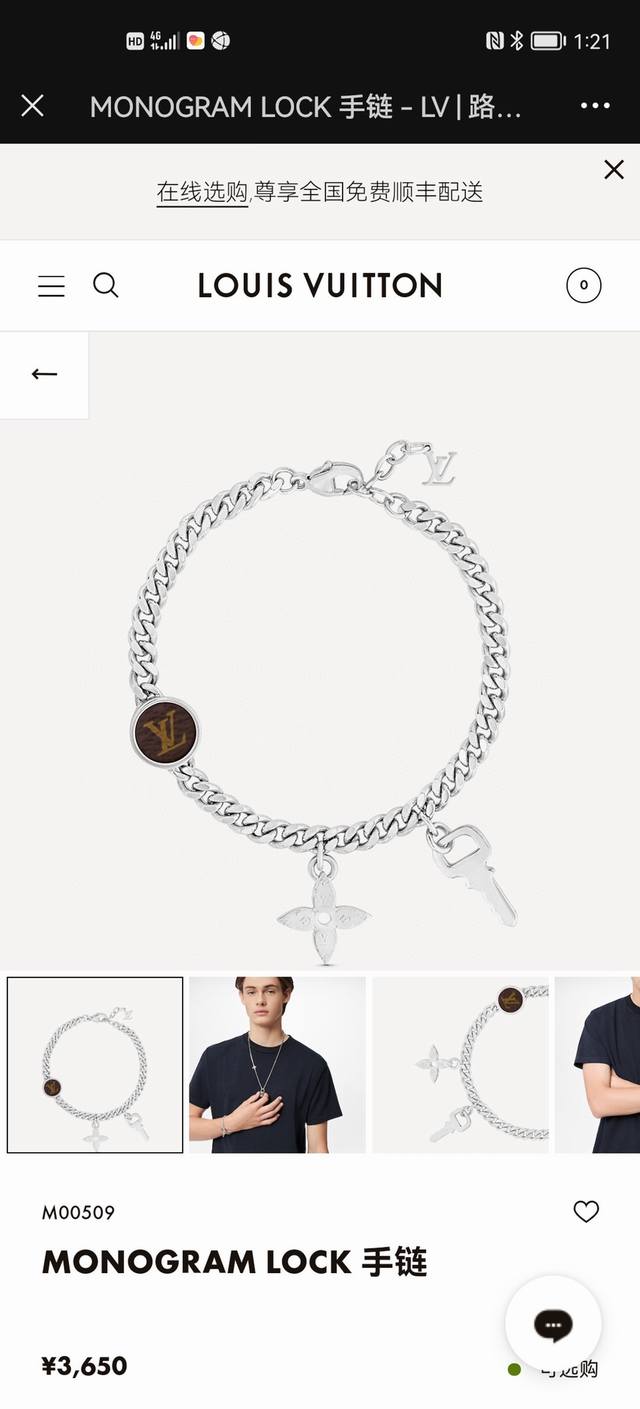The width and height of the screenshot is (640, 1409).
Task: Dismiss the free shipping banner
Action: click(x=613, y=170)
